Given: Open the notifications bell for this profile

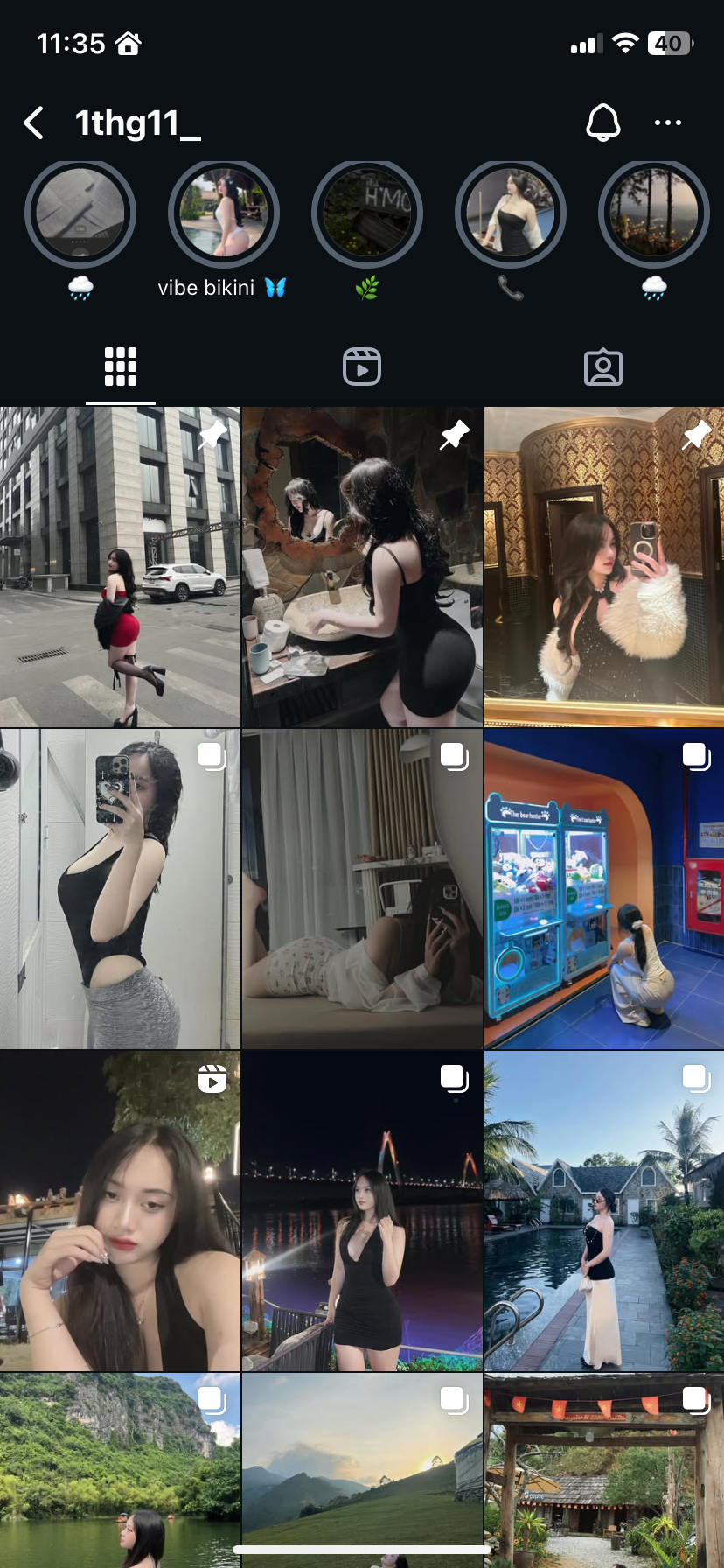Looking at the screenshot, I should tap(602, 122).
